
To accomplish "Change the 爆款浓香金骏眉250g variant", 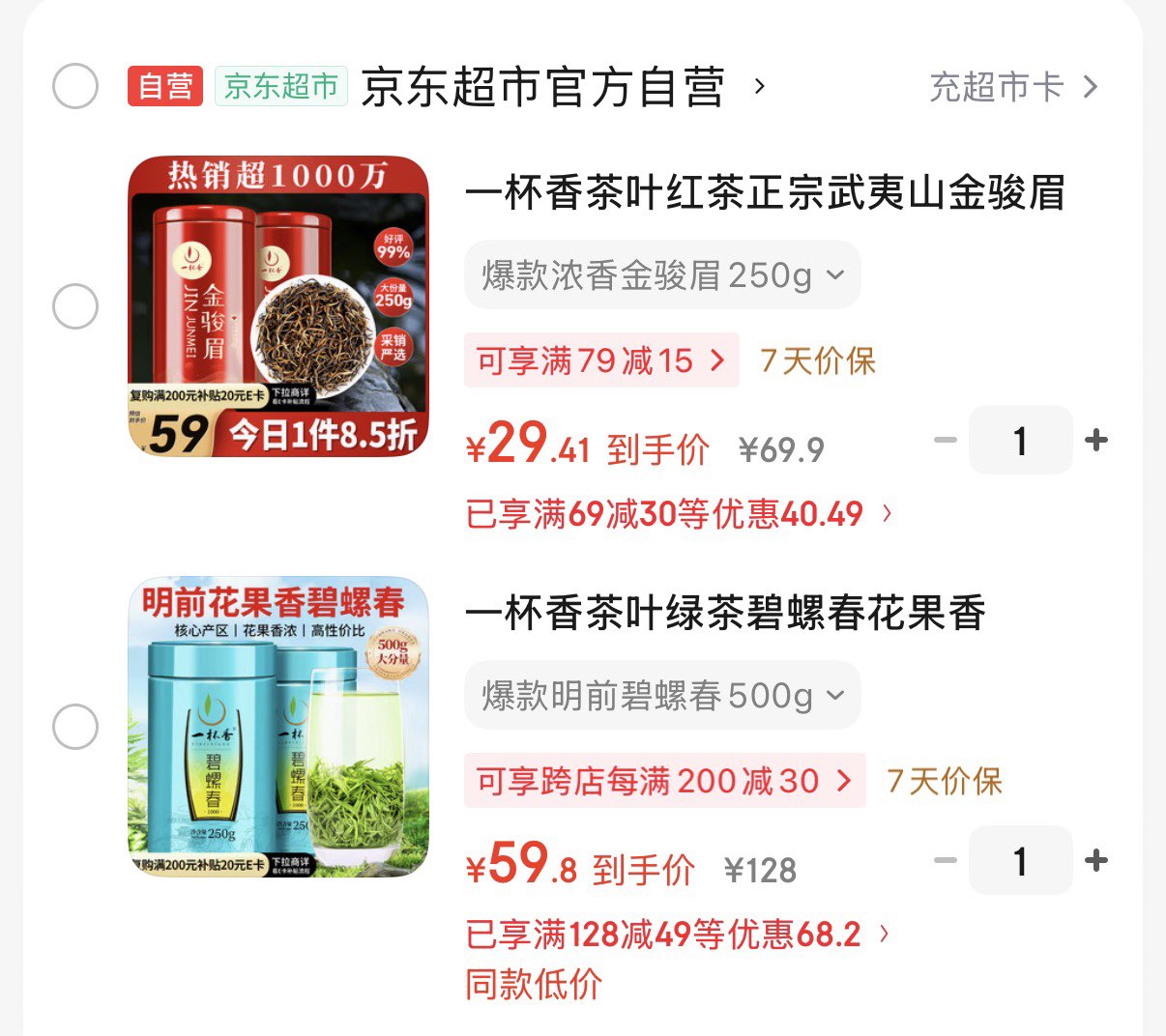I will click(x=662, y=275).
